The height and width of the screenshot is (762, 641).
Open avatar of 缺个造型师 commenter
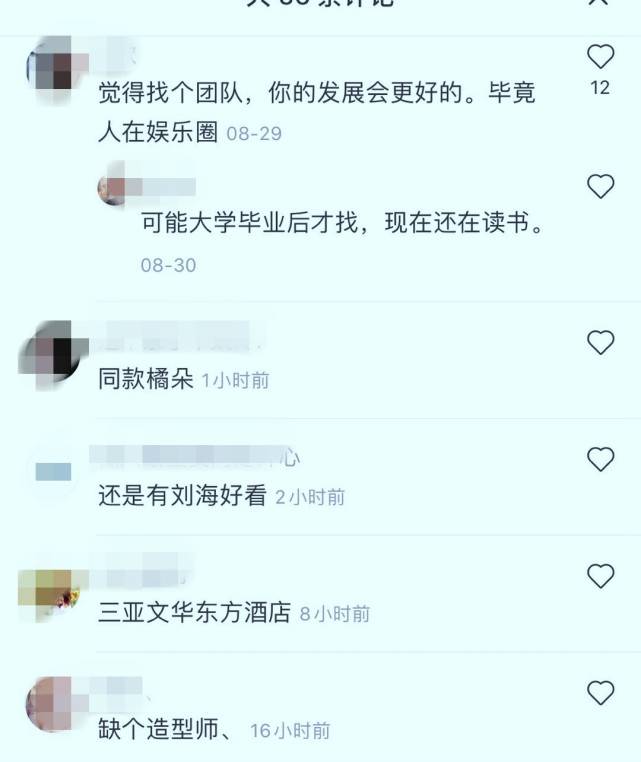(x=50, y=705)
